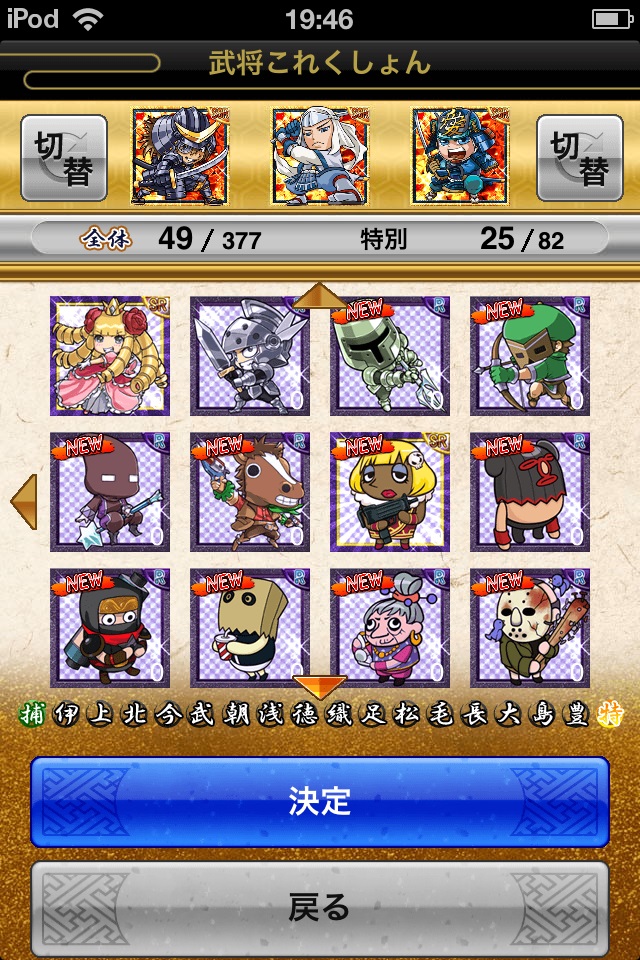This screenshot has height=960, width=640.
Task: Tap 切替 beside the black-armored samurai portrait
Action: pos(64,158)
